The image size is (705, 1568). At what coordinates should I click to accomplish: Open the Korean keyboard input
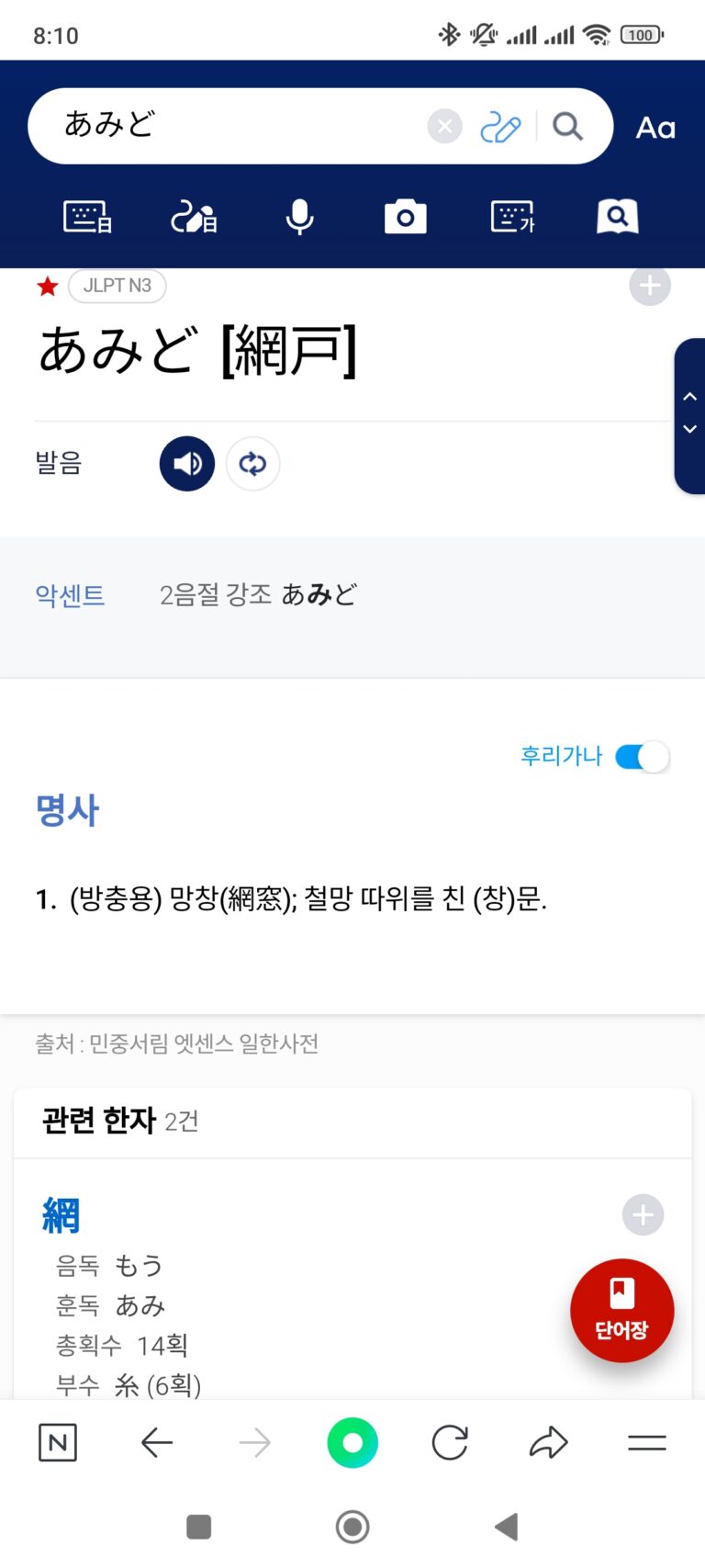pyautogui.click(x=512, y=218)
